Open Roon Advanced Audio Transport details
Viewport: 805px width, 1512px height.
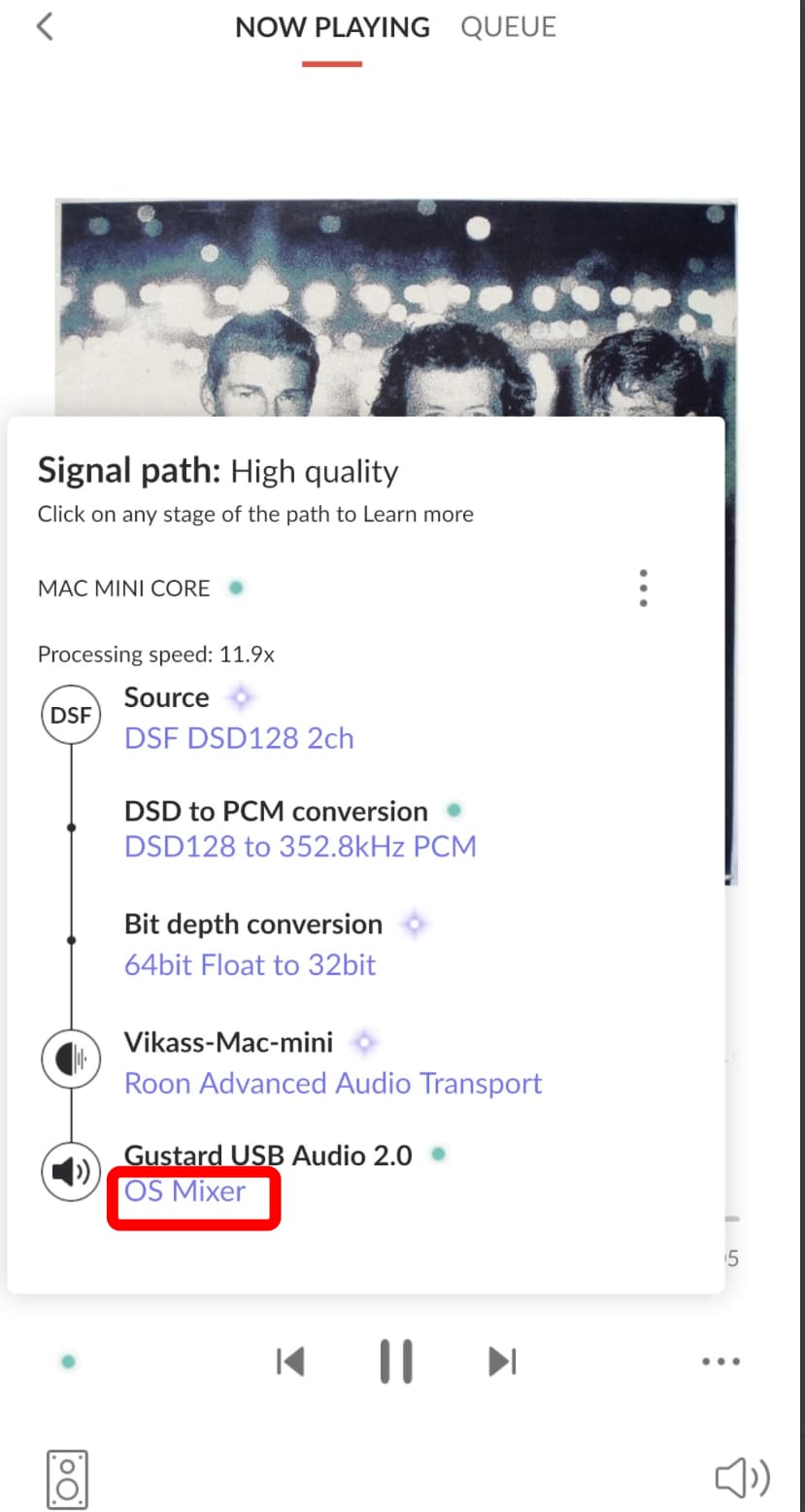[333, 1083]
